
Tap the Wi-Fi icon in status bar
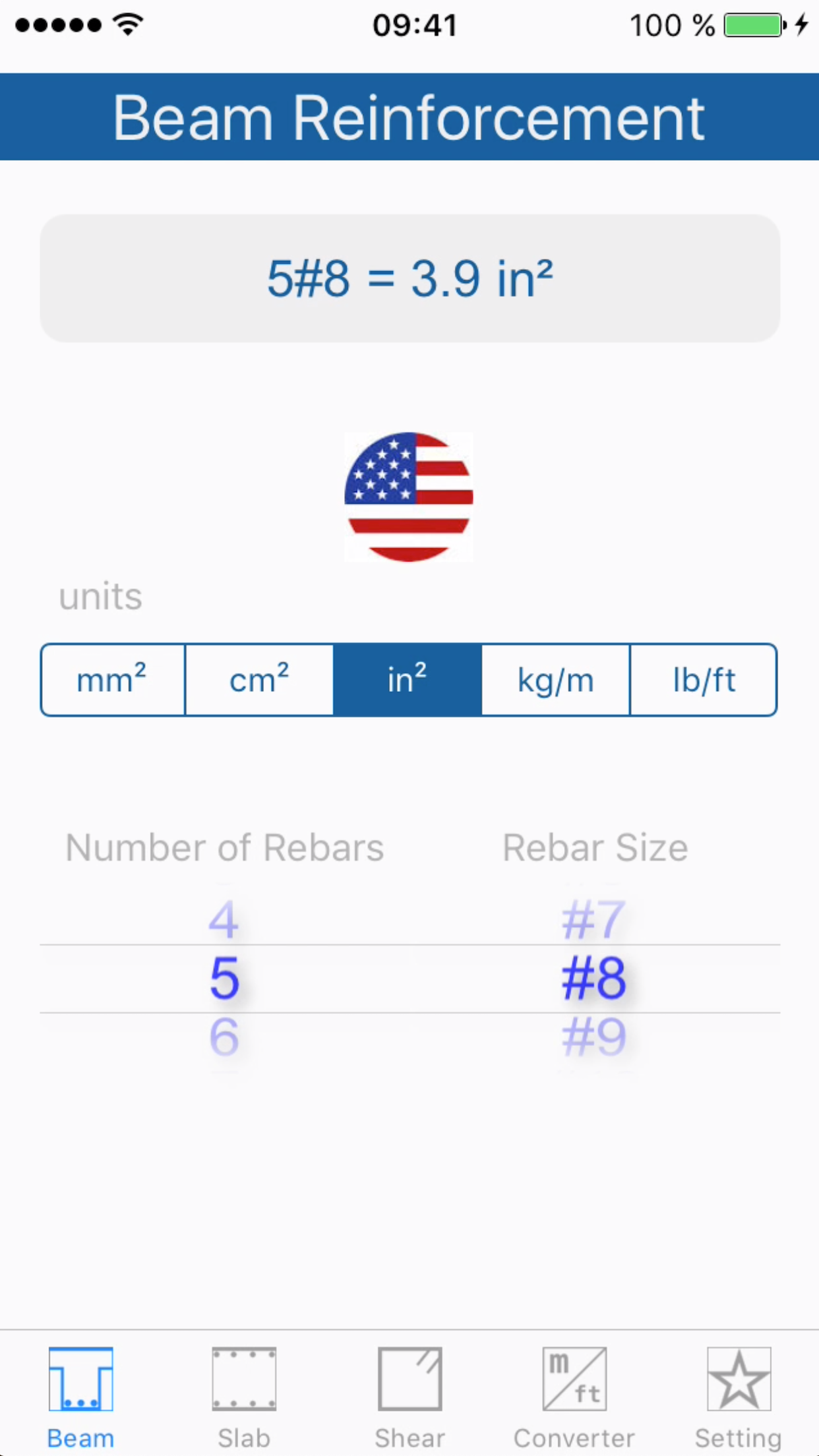tap(127, 23)
